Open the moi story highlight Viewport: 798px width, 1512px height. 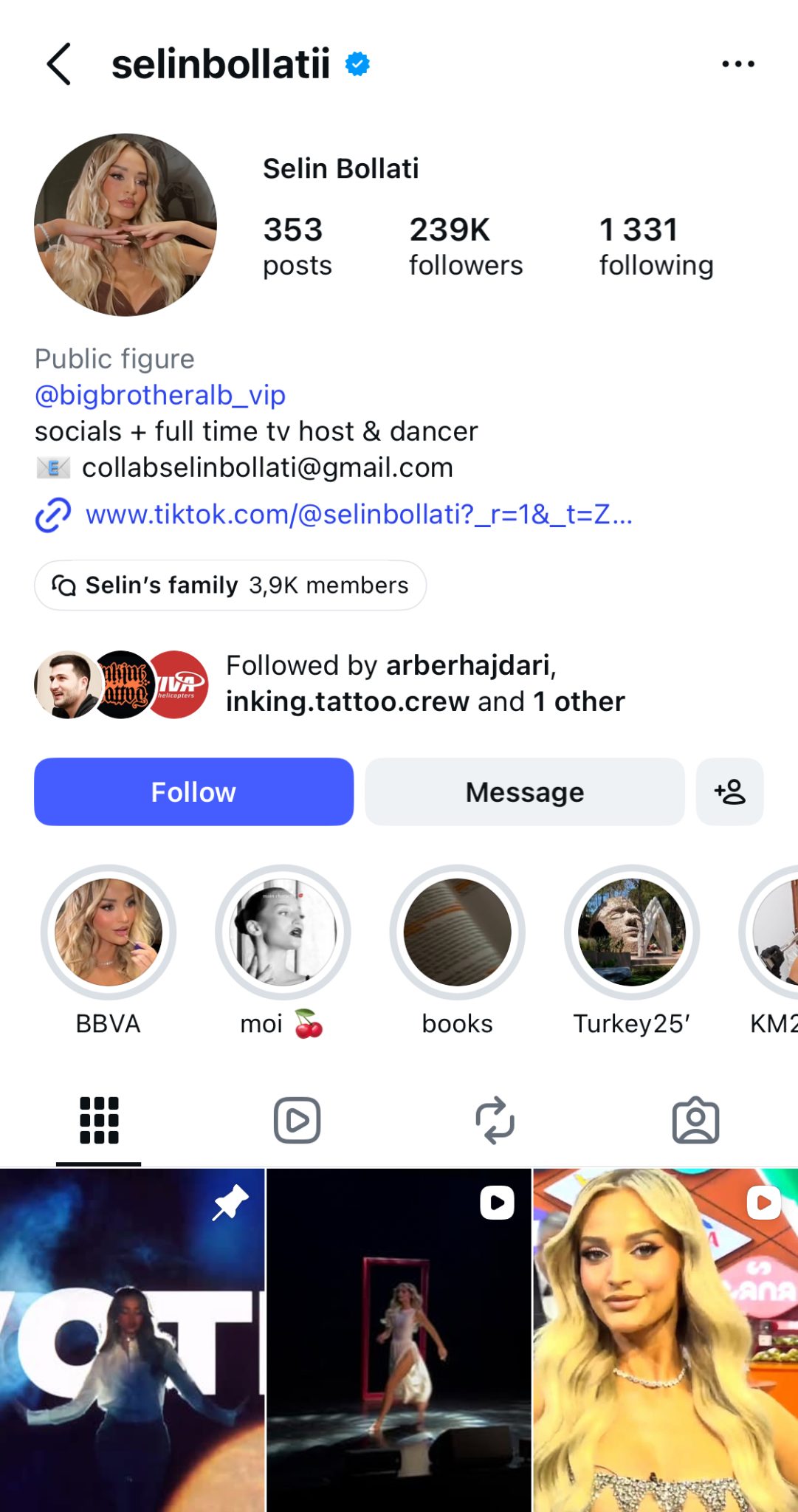[x=283, y=932]
